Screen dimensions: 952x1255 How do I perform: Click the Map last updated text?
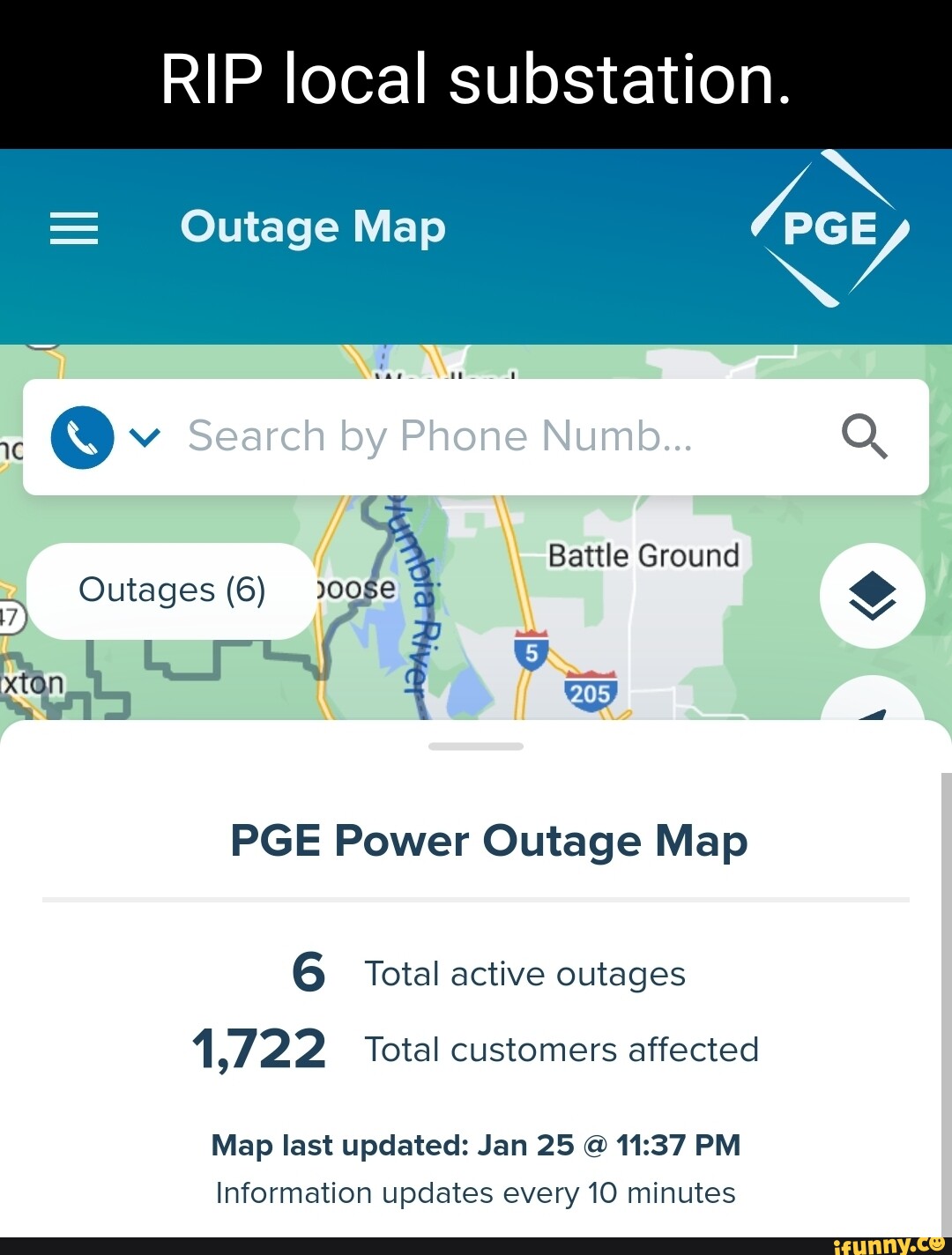pos(474,1145)
